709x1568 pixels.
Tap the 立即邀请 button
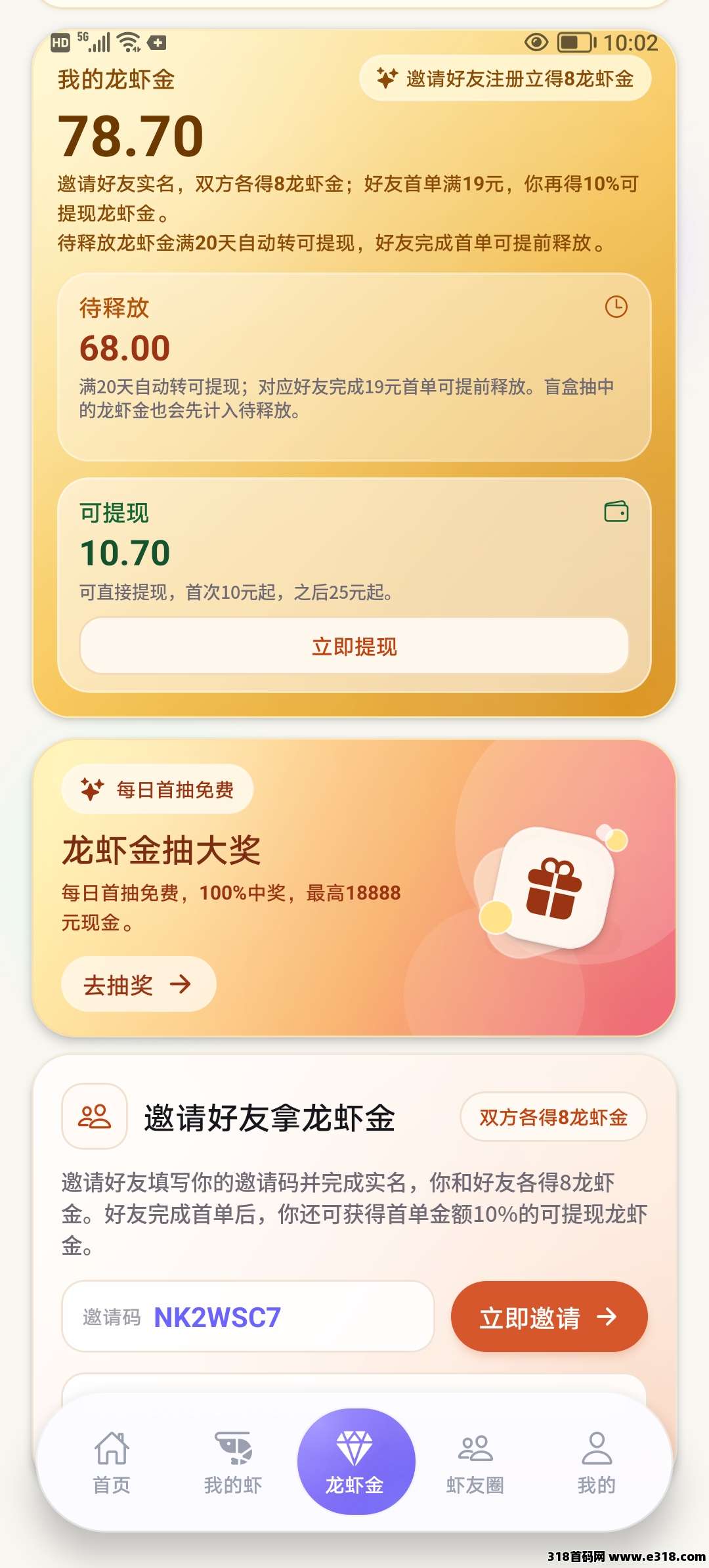549,1317
